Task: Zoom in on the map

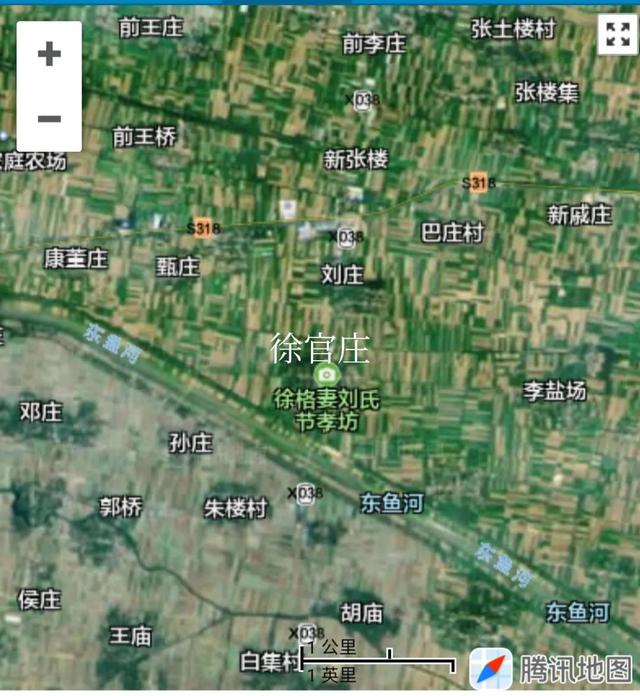Action: [49, 54]
